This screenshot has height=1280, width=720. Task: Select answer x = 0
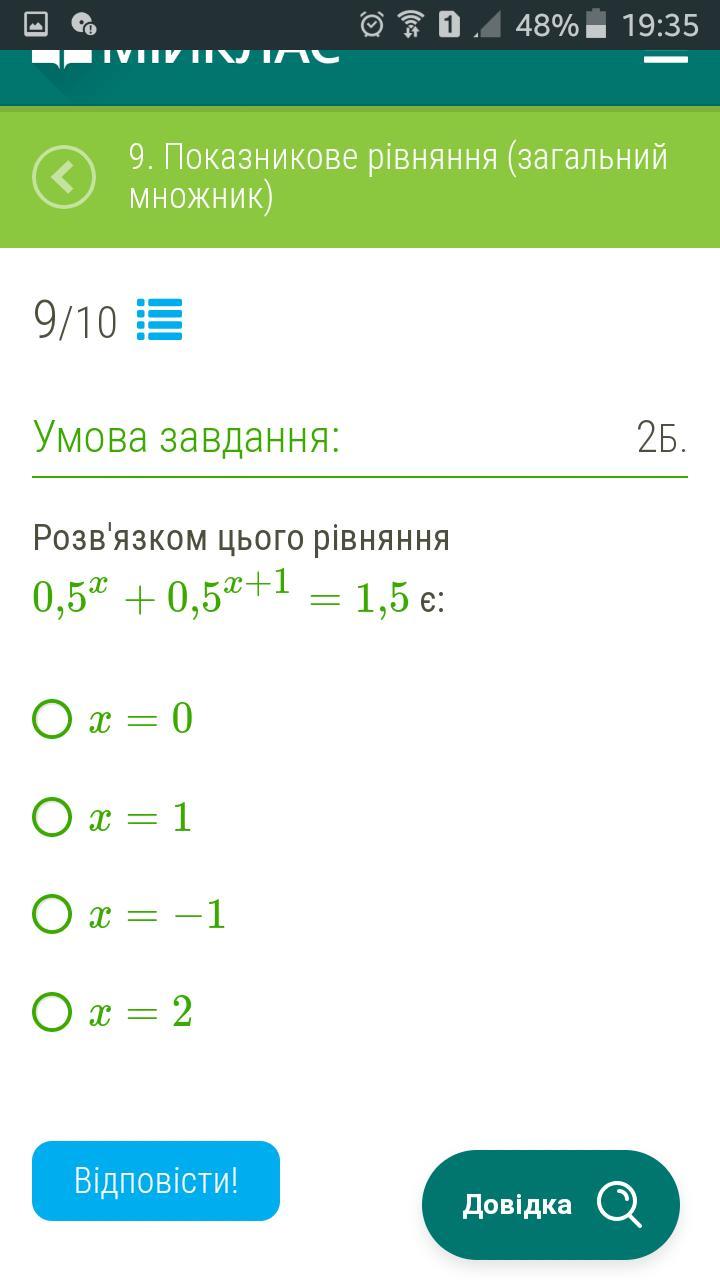pos(52,719)
